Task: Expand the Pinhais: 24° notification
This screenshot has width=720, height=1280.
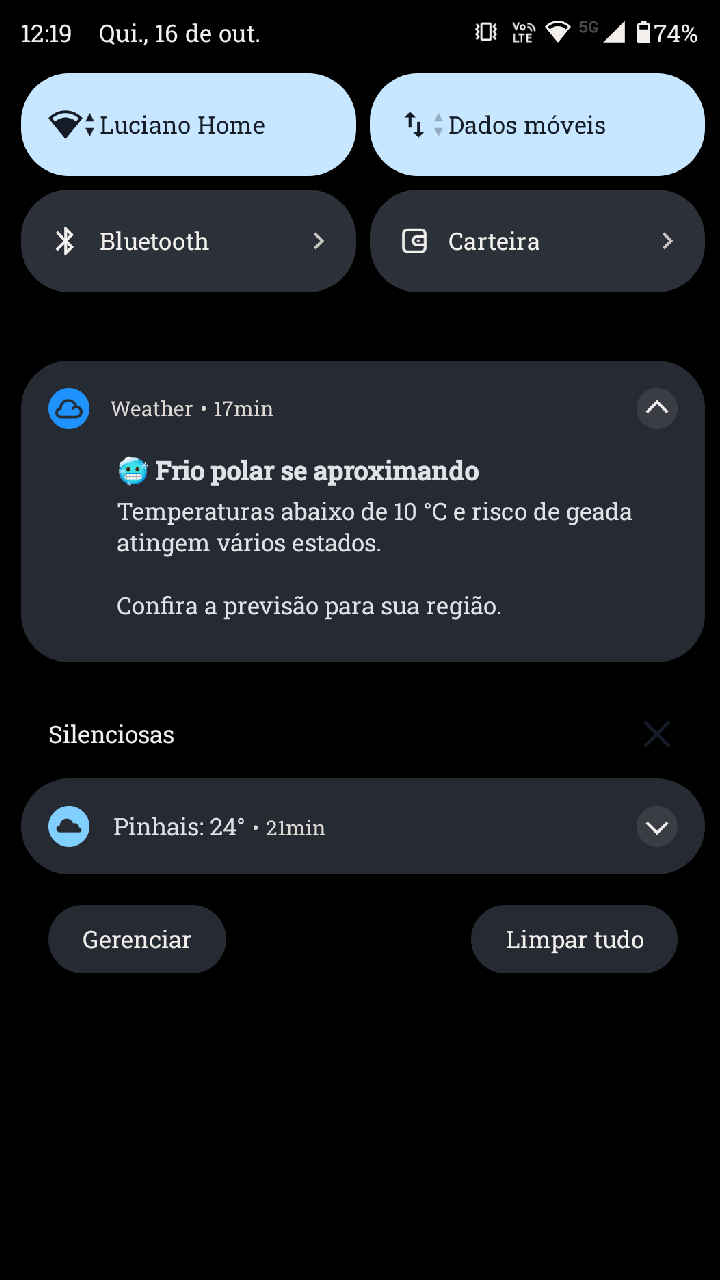Action: [x=657, y=827]
